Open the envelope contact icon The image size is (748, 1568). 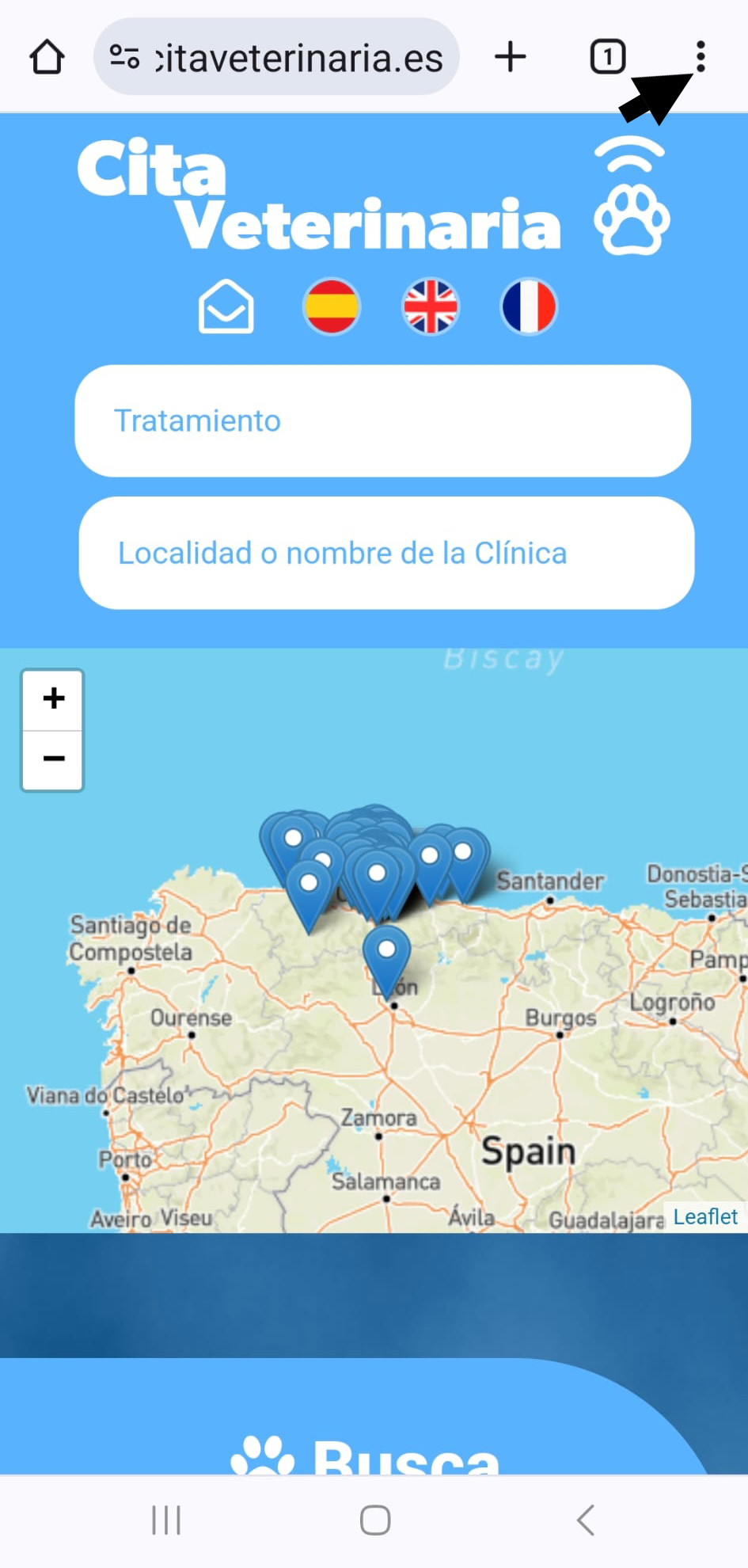(226, 306)
